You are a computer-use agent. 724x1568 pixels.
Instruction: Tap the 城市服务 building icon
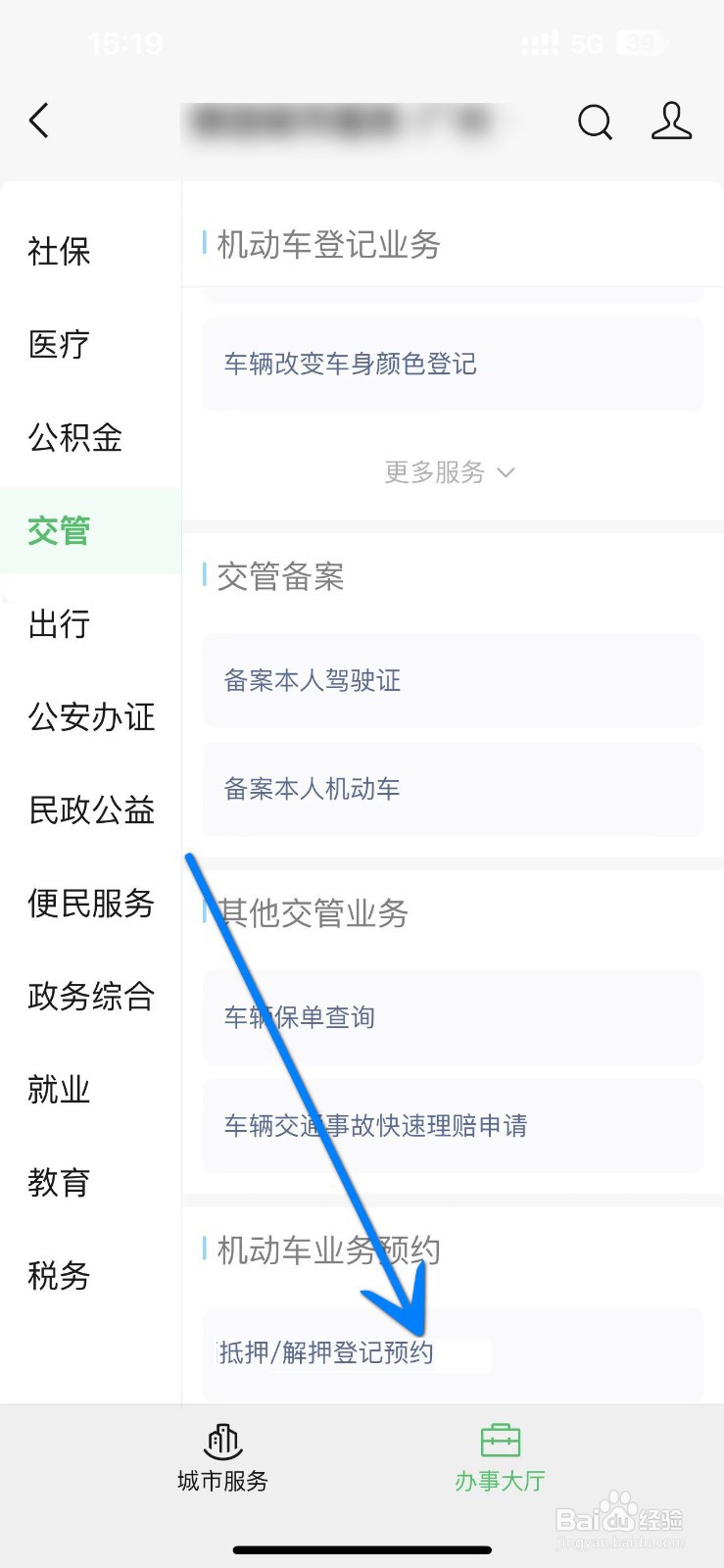(x=221, y=1441)
